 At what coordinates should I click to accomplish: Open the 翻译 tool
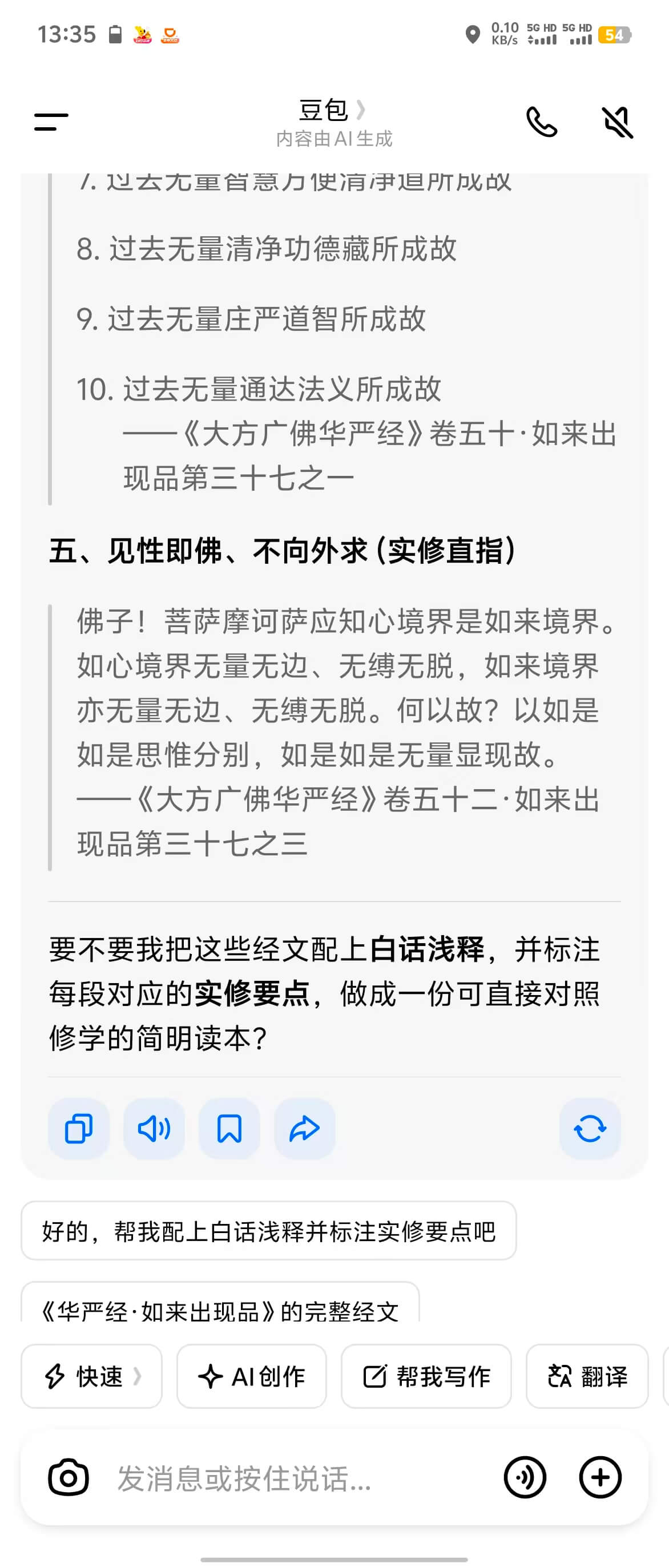tap(587, 1376)
